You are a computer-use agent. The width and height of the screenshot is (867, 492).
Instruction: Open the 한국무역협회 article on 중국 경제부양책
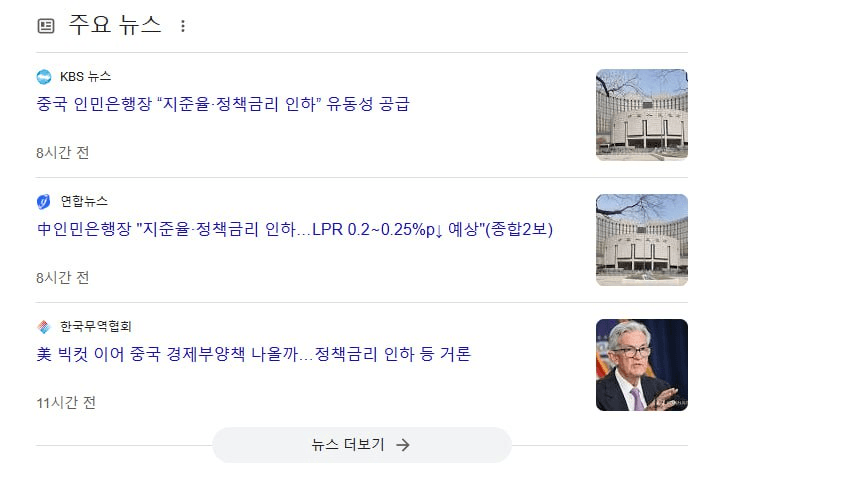(x=253, y=354)
